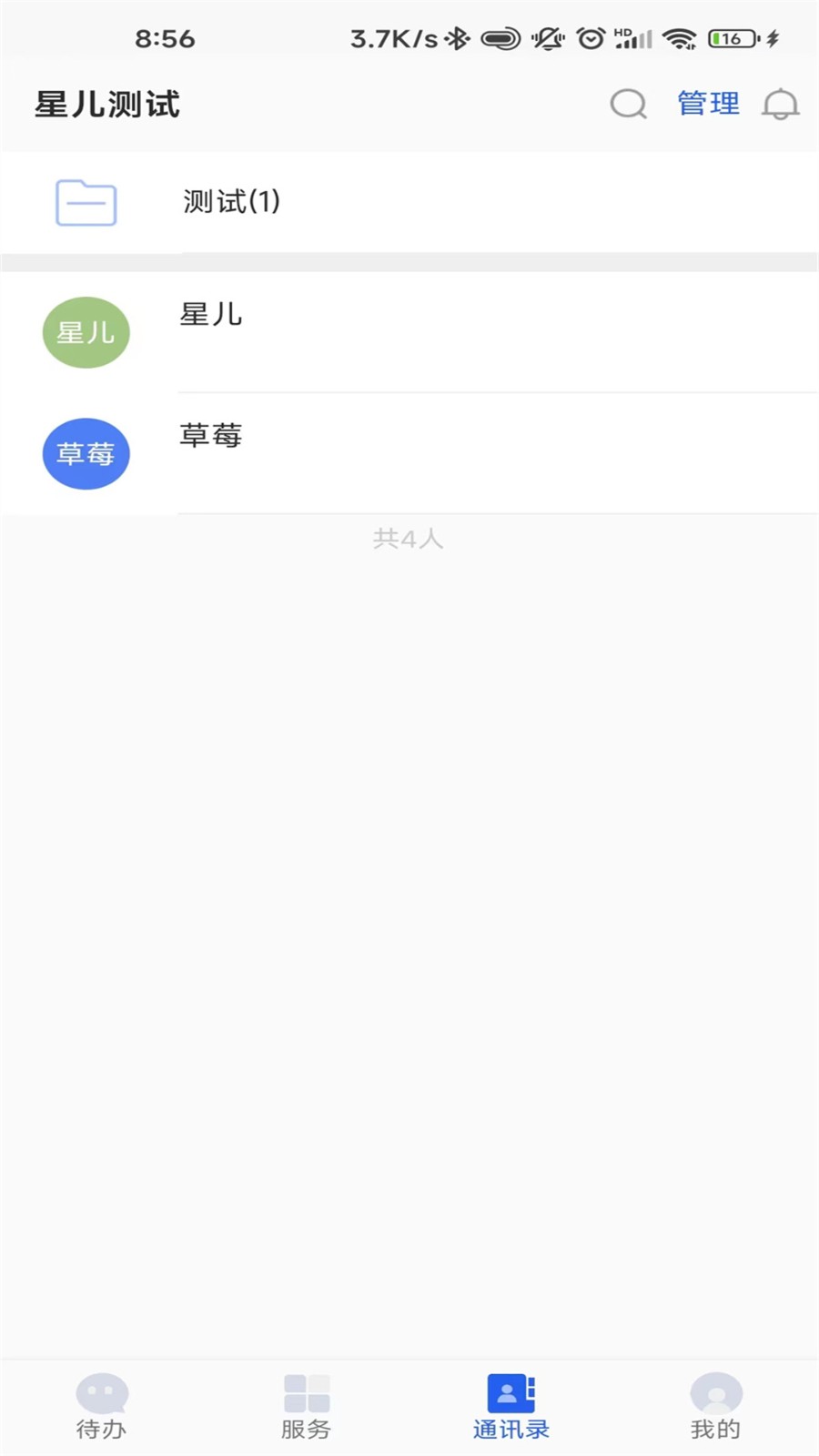Tap the 草莓 blue avatar icon
819x1456 pixels.
coord(86,453)
